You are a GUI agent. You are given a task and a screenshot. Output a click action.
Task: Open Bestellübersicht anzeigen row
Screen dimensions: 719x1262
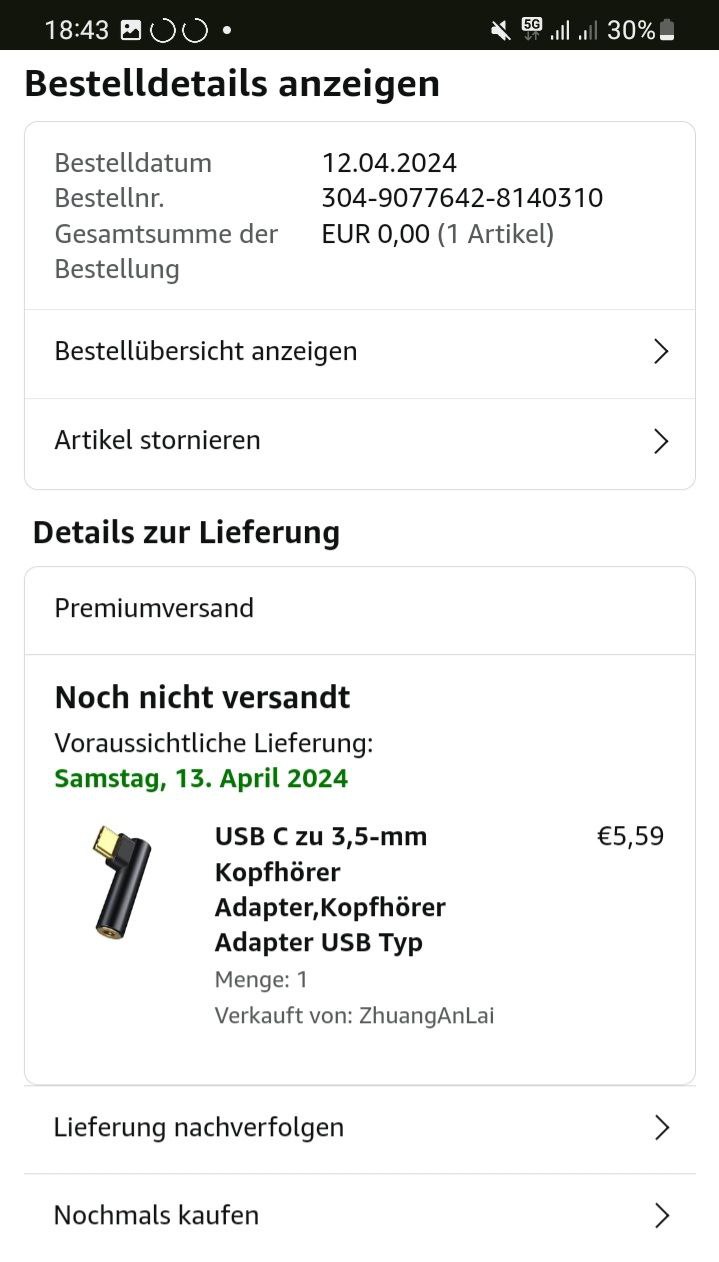(359, 352)
